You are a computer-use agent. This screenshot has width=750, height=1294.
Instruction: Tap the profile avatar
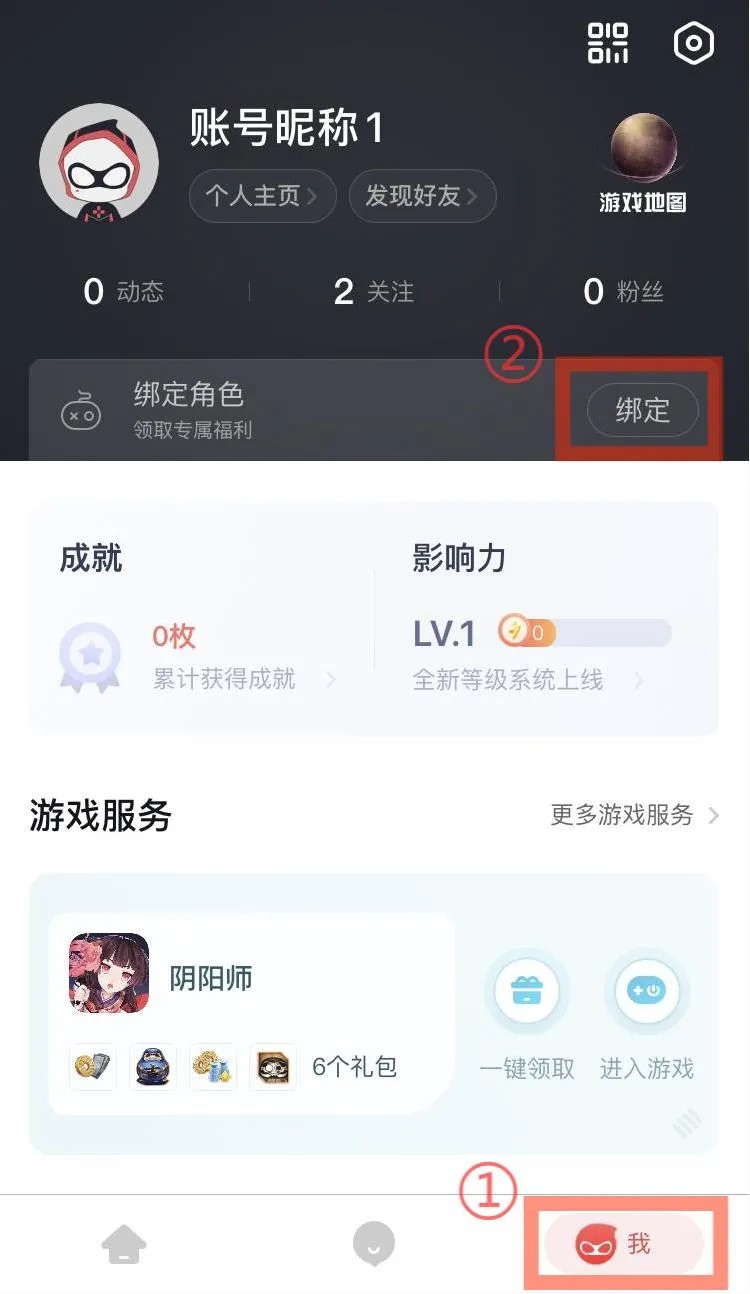pos(98,162)
